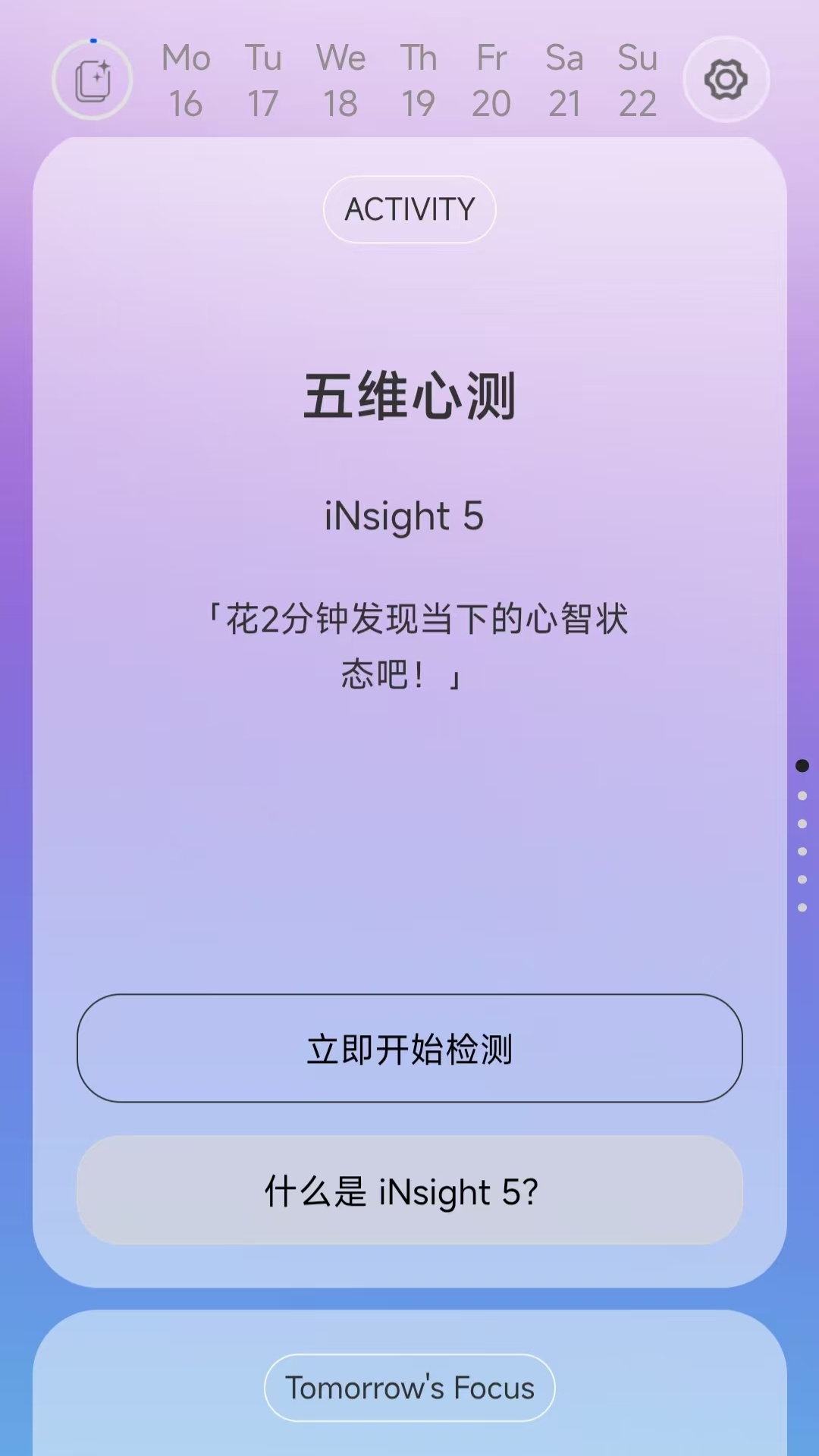Select the first page indicator dot
The width and height of the screenshot is (819, 1456).
click(802, 765)
